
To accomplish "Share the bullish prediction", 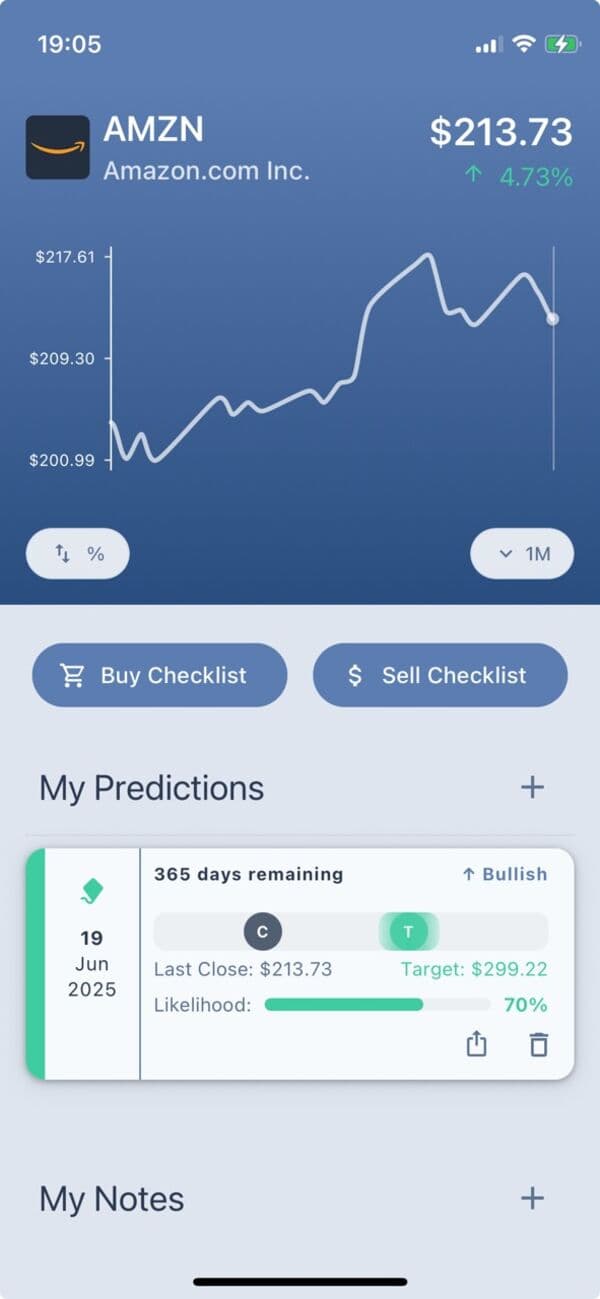I will click(x=477, y=1045).
